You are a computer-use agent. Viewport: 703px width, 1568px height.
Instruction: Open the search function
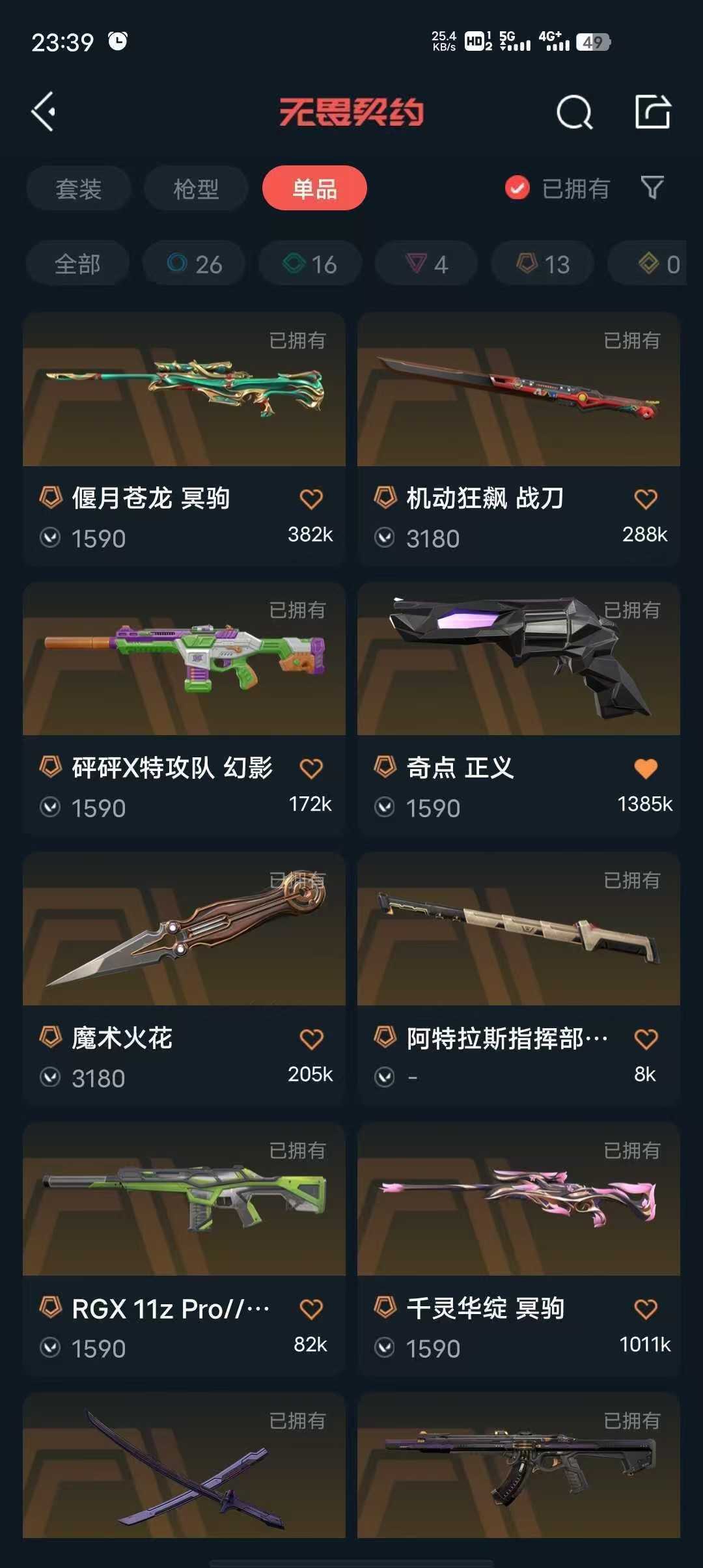pos(575,111)
